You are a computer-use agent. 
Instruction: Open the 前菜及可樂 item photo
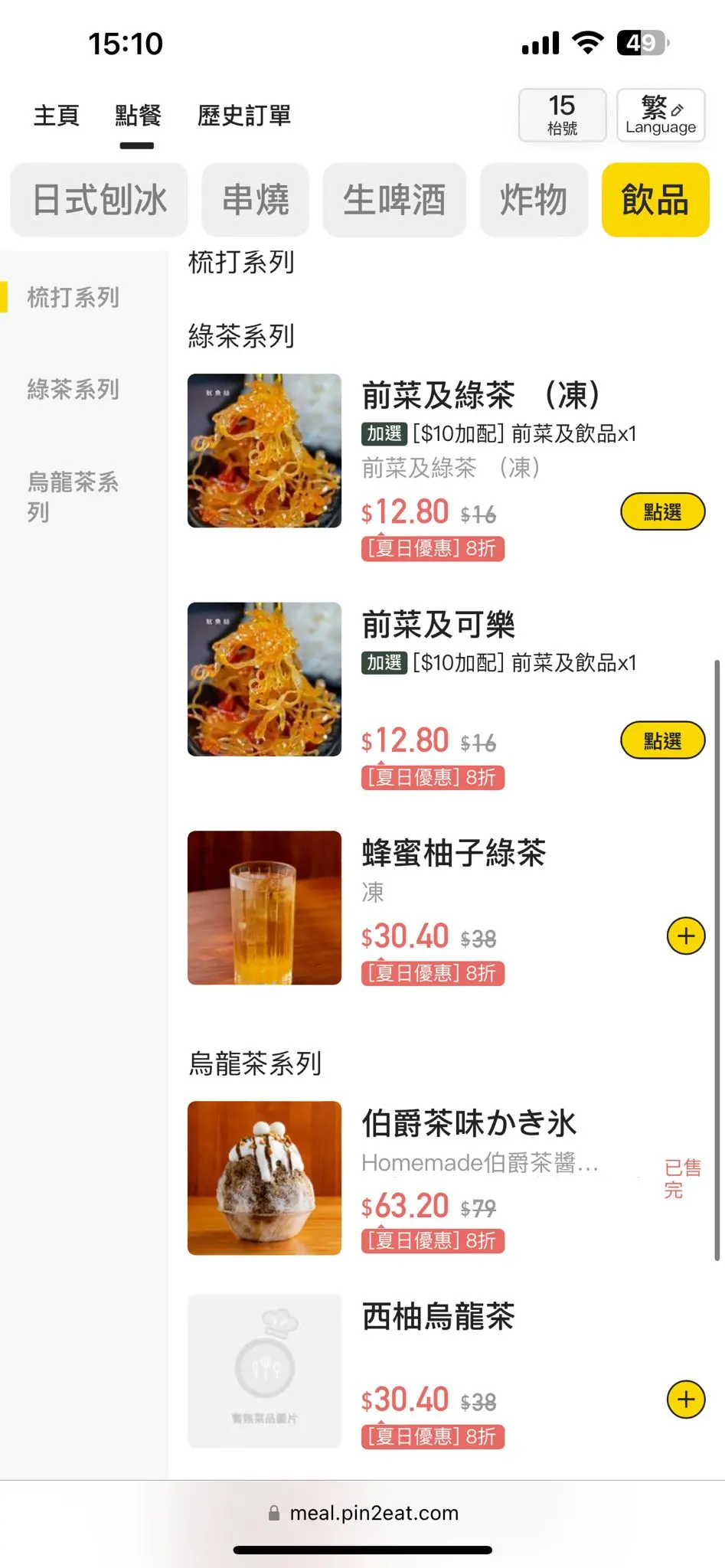264,679
